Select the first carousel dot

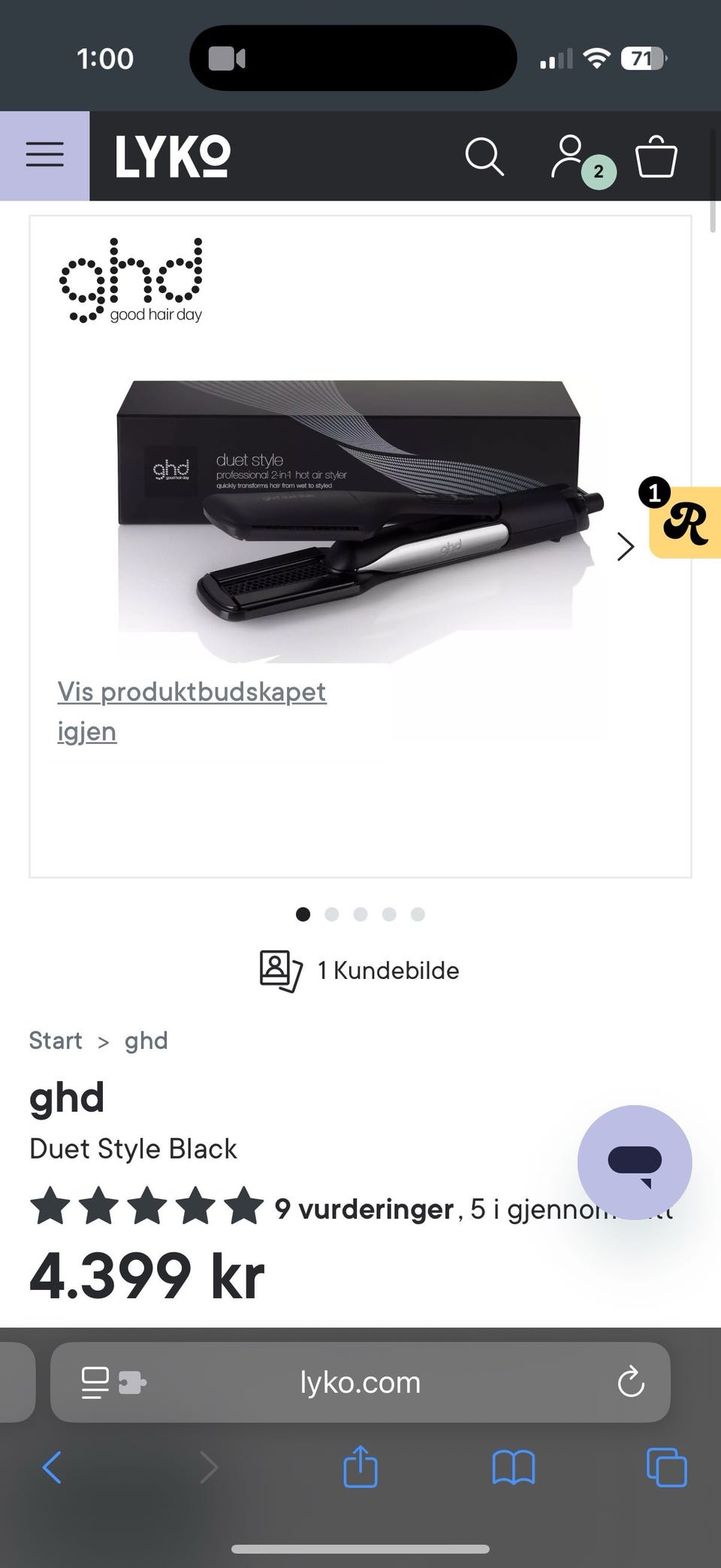point(303,914)
